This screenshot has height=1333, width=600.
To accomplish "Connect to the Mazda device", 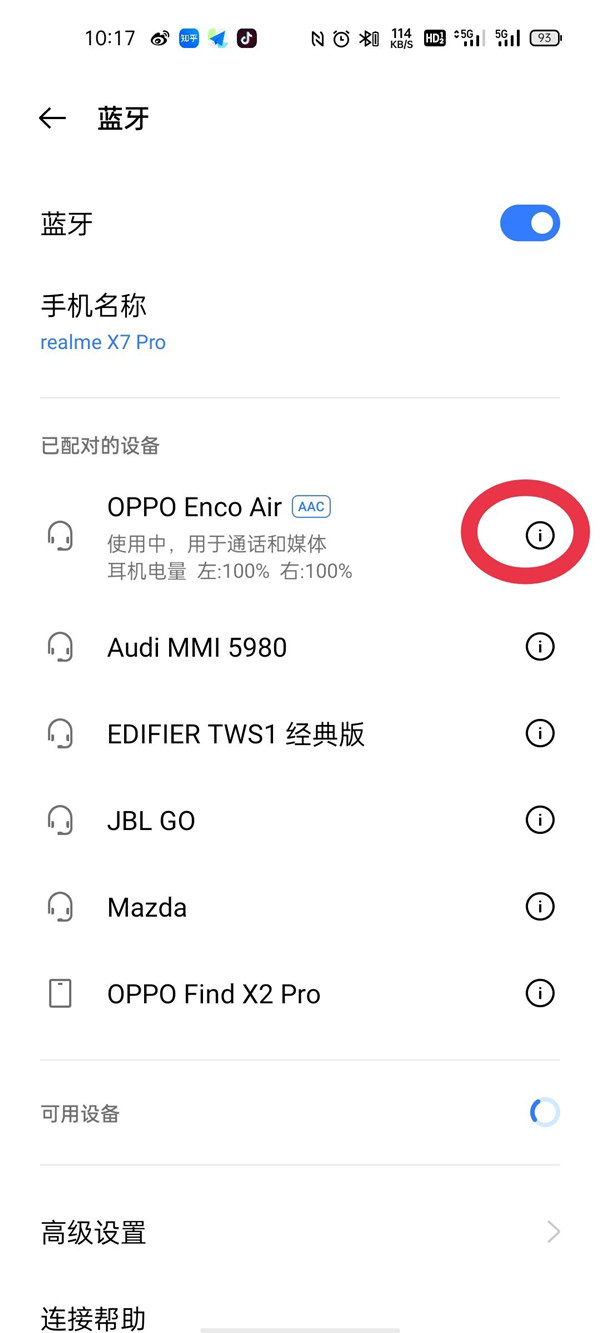I will 147,908.
